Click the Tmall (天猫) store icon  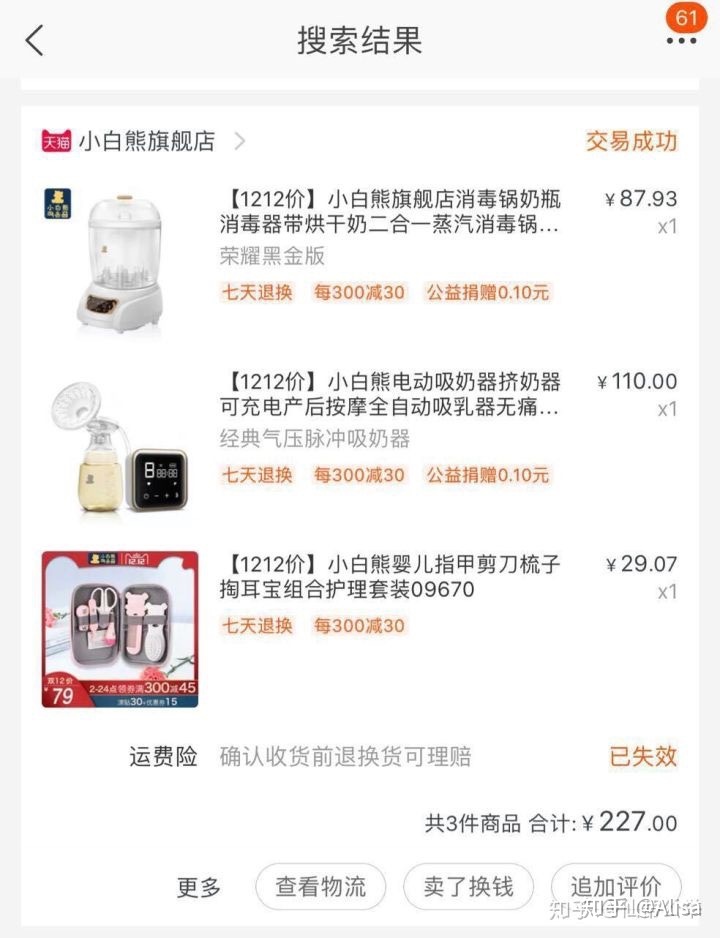pyautogui.click(x=52, y=142)
